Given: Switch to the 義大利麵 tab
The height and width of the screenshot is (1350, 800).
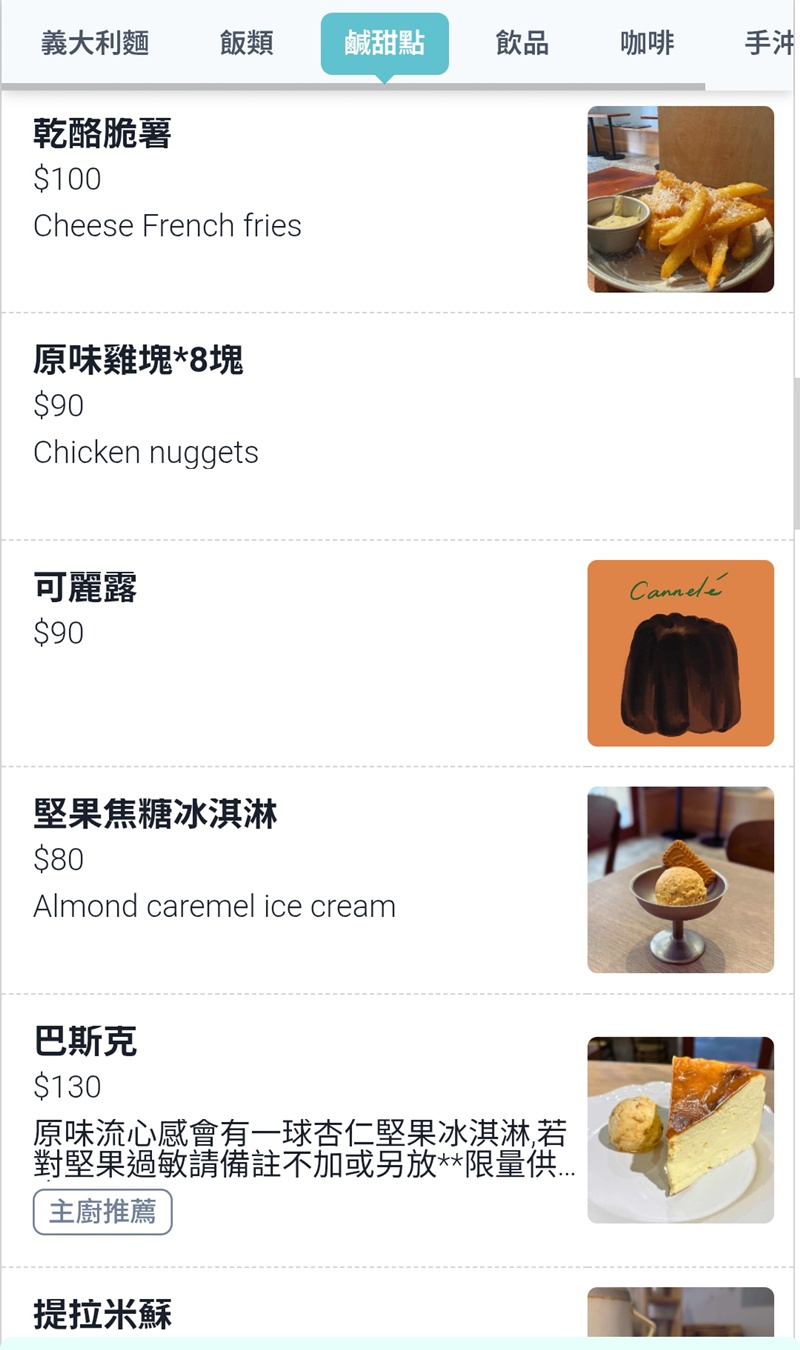Looking at the screenshot, I should (x=95, y=43).
